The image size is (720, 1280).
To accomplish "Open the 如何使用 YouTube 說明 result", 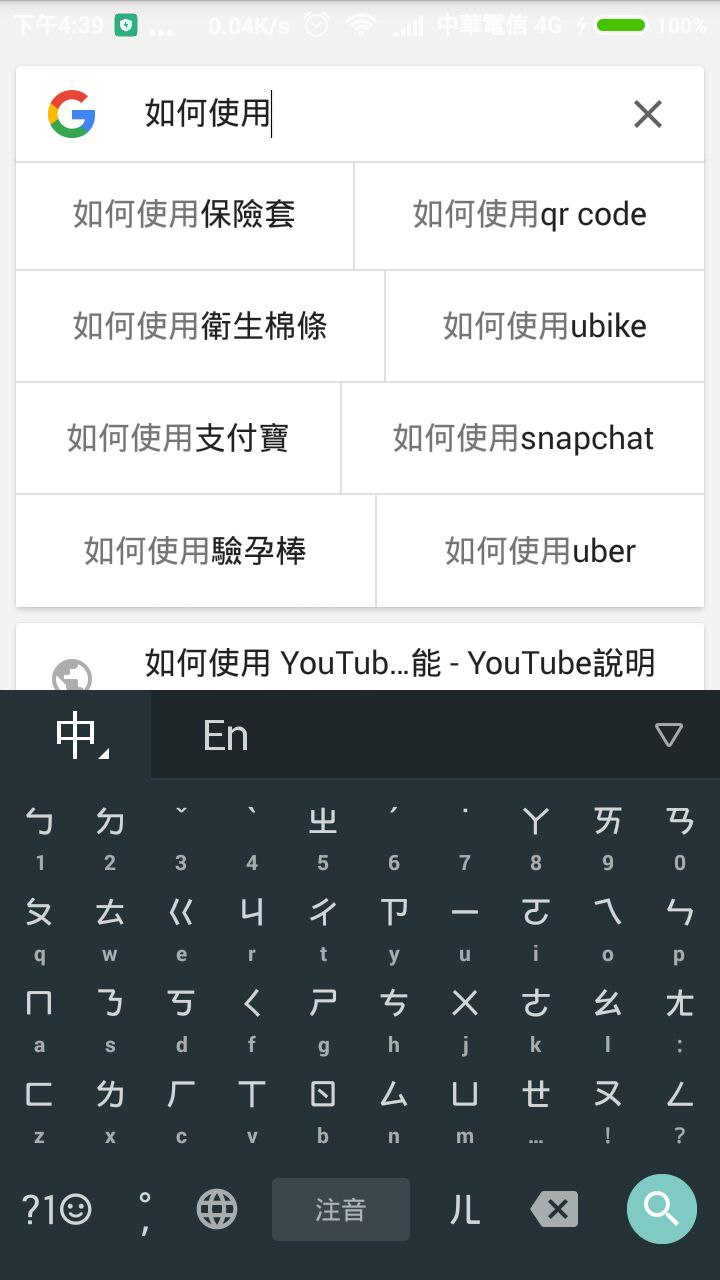I will [x=400, y=662].
